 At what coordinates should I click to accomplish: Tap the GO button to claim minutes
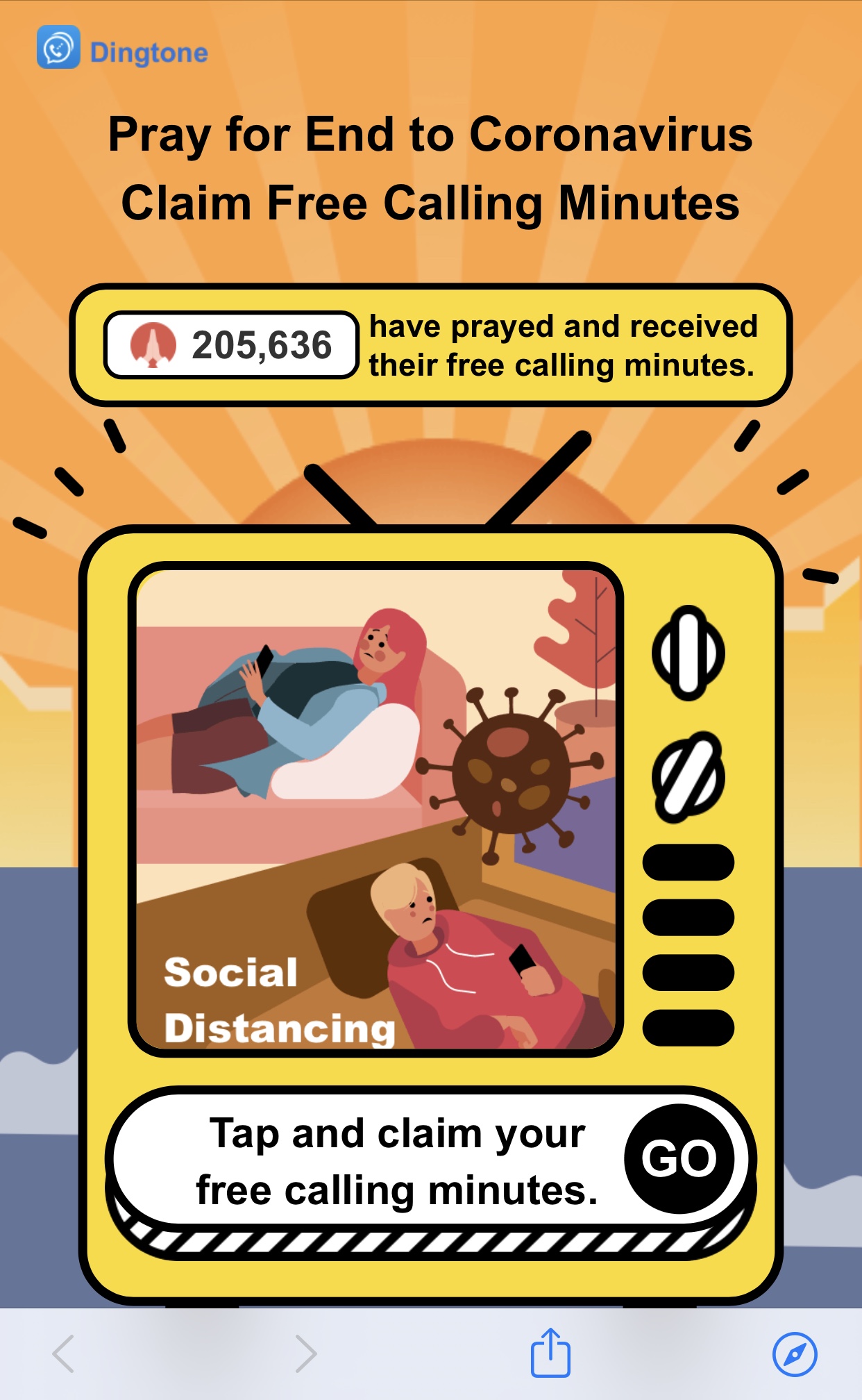679,1158
